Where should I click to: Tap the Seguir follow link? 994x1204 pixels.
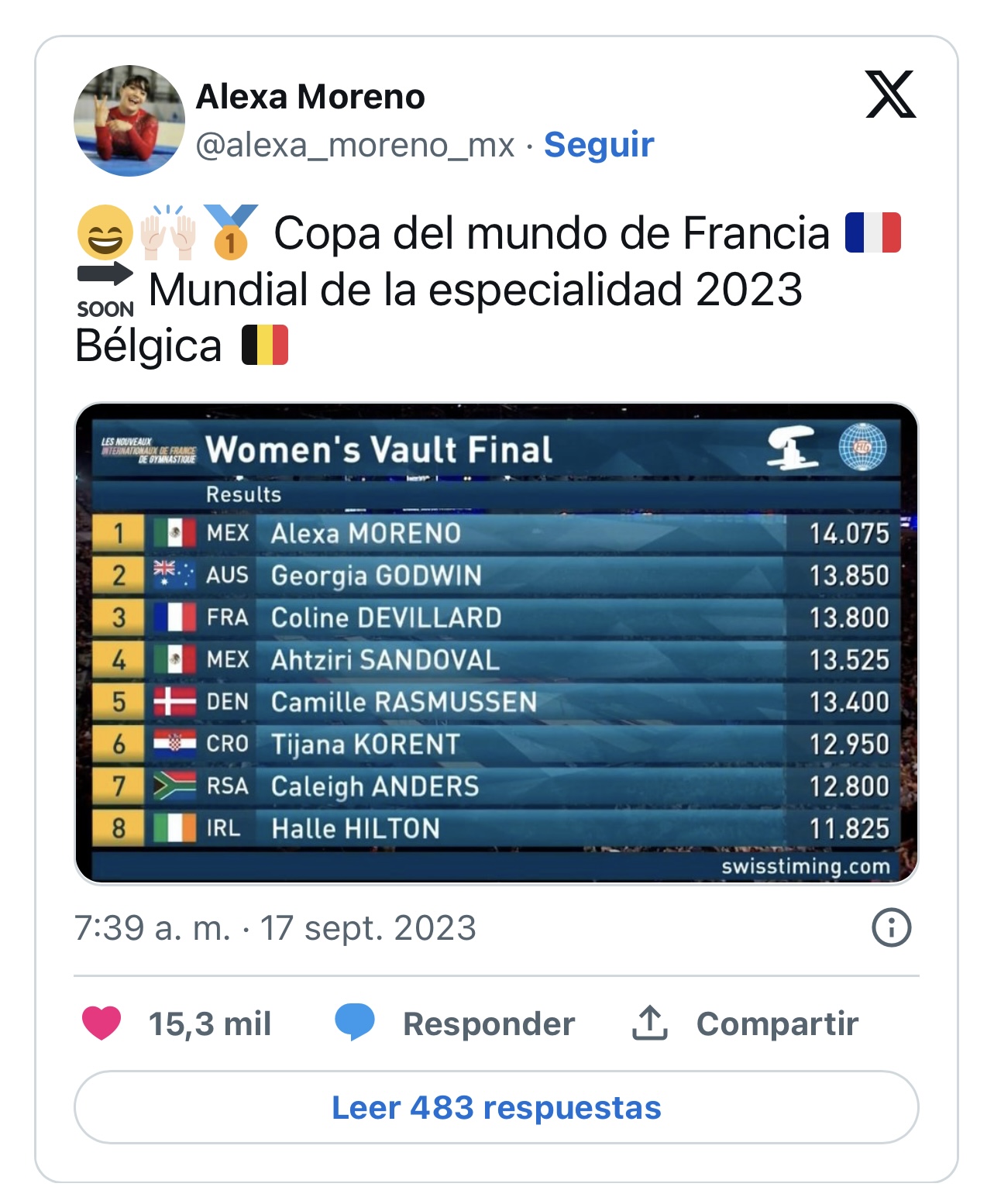(x=599, y=145)
